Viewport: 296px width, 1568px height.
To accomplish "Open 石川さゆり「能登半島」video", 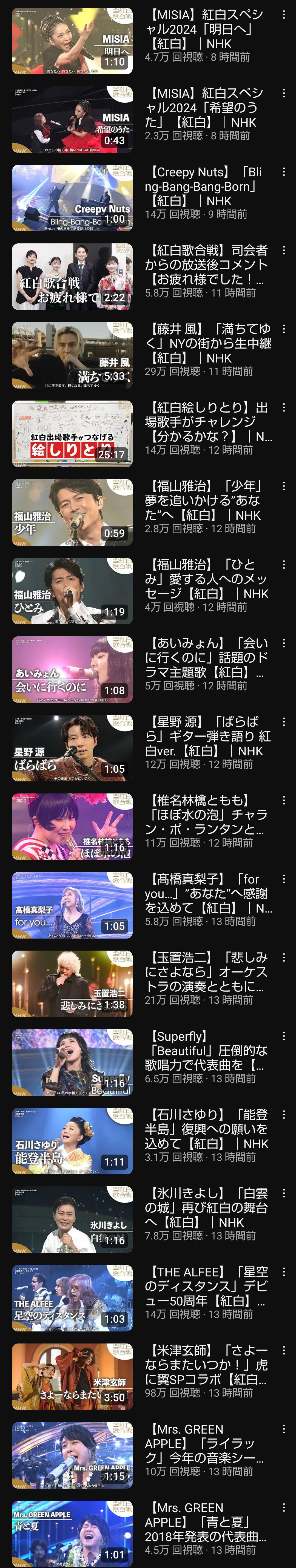I will [x=72, y=1141].
